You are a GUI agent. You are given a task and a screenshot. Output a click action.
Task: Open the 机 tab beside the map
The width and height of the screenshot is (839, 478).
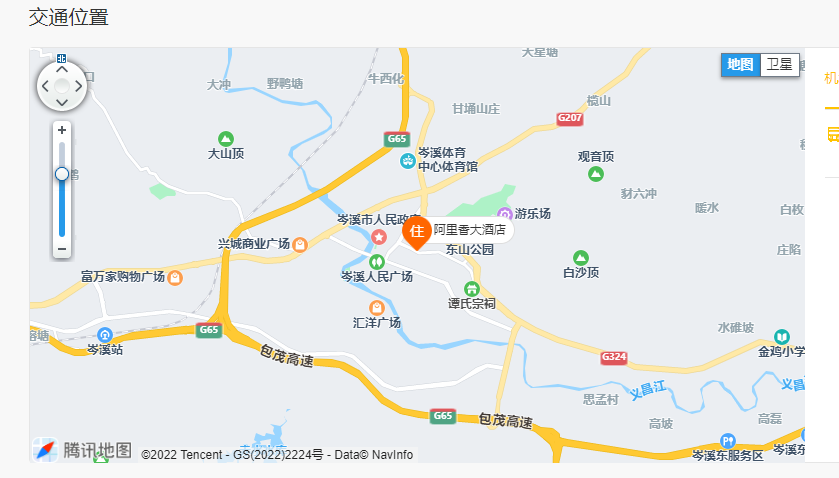pyautogui.click(x=830, y=79)
